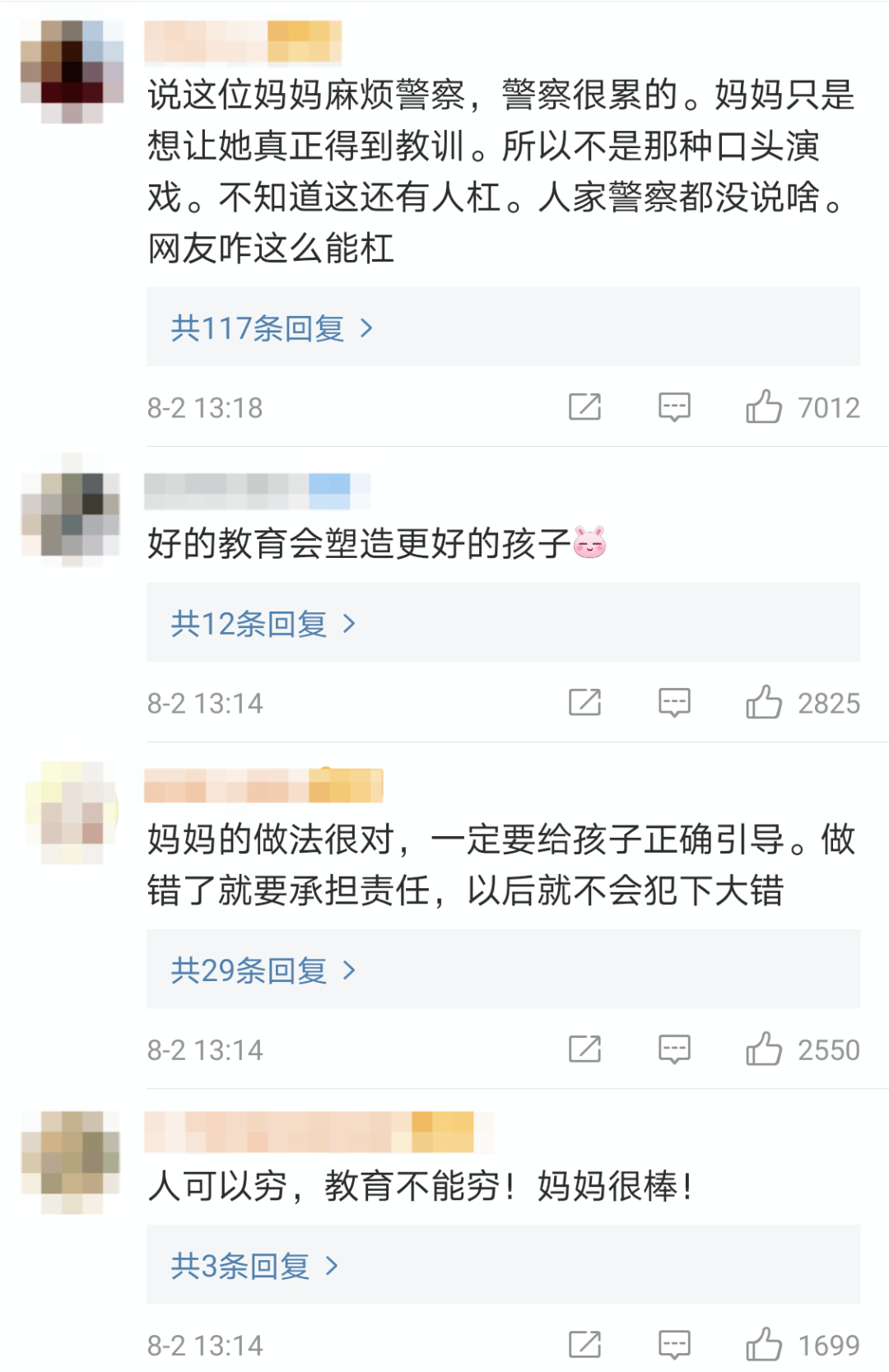This screenshot has width=889, height=1372.
Task: Show the 共3条回复 replies
Action: click(254, 1266)
